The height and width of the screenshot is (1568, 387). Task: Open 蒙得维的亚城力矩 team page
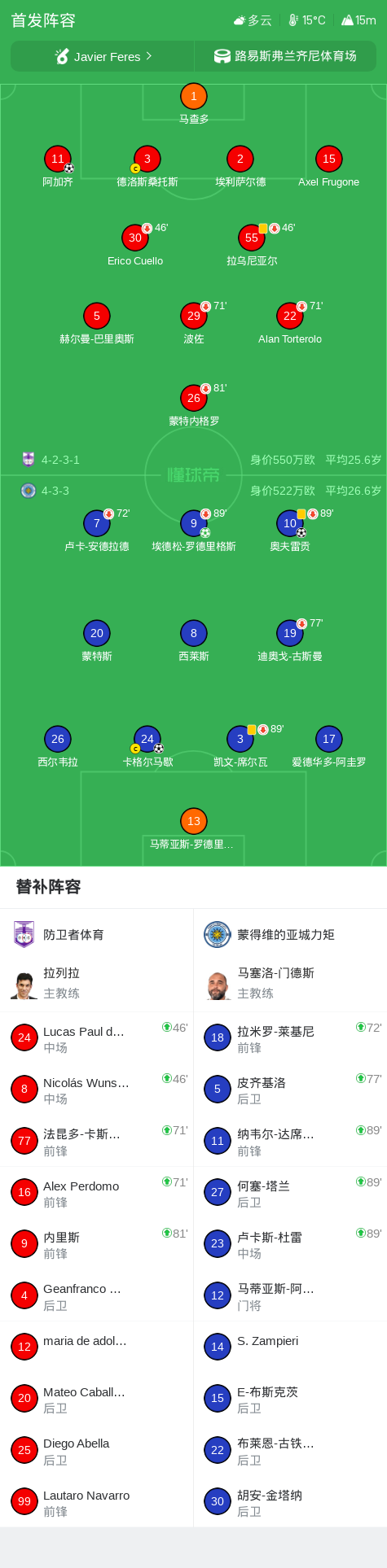pos(291,934)
